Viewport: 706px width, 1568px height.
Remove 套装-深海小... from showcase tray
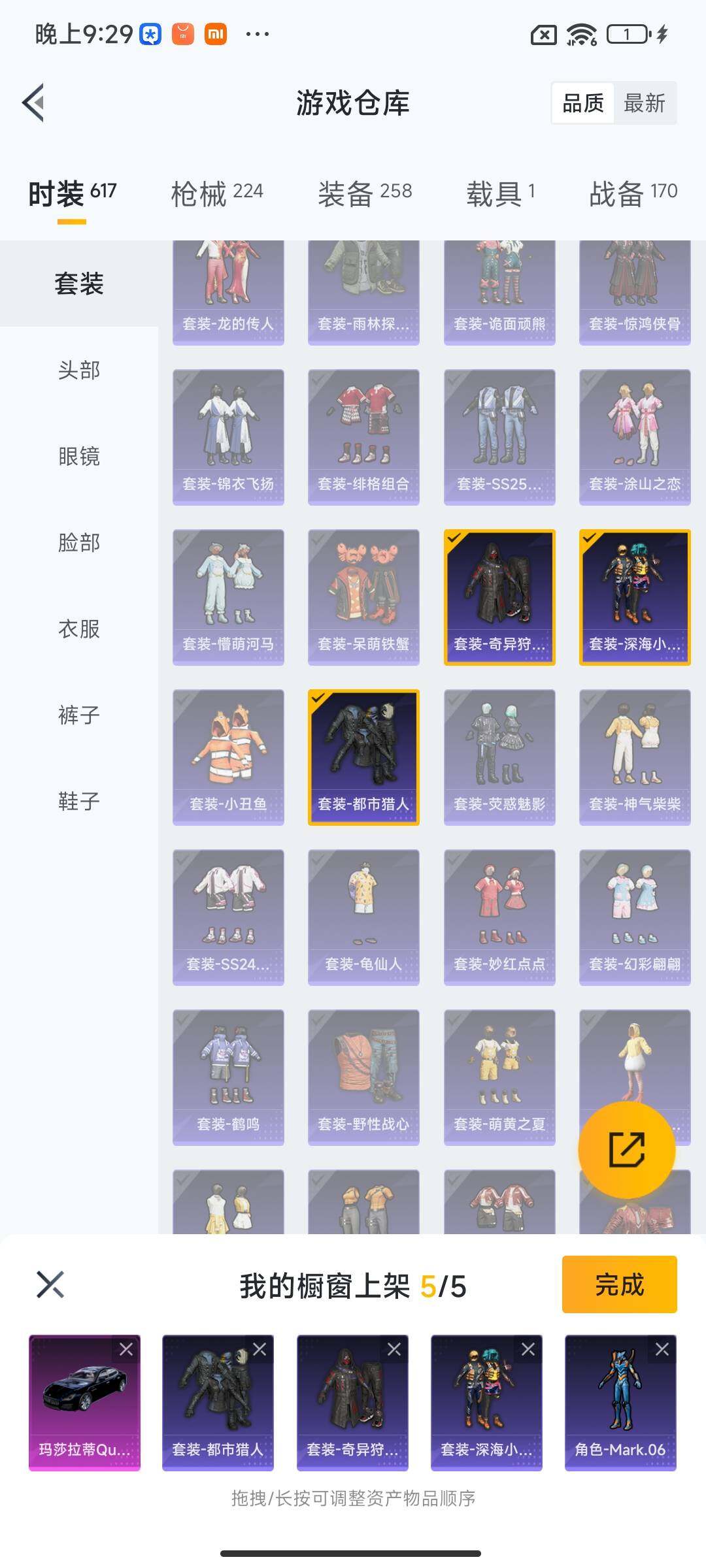click(528, 1349)
